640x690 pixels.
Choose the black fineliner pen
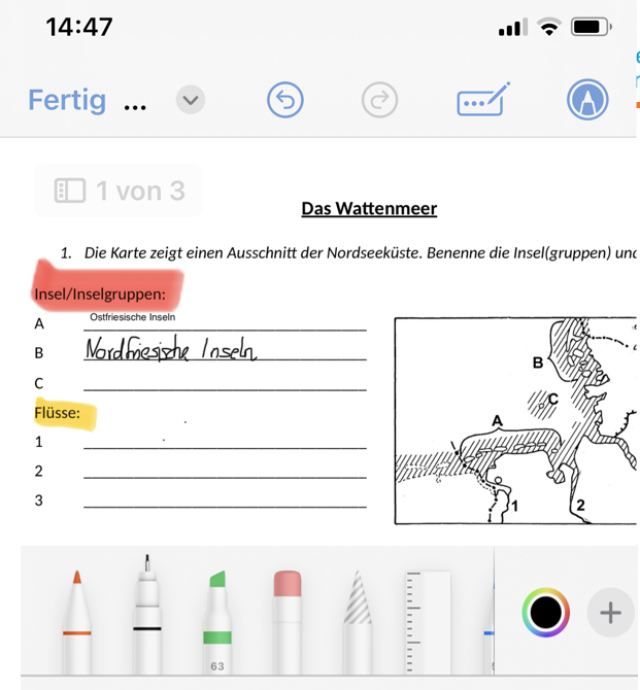tap(147, 620)
